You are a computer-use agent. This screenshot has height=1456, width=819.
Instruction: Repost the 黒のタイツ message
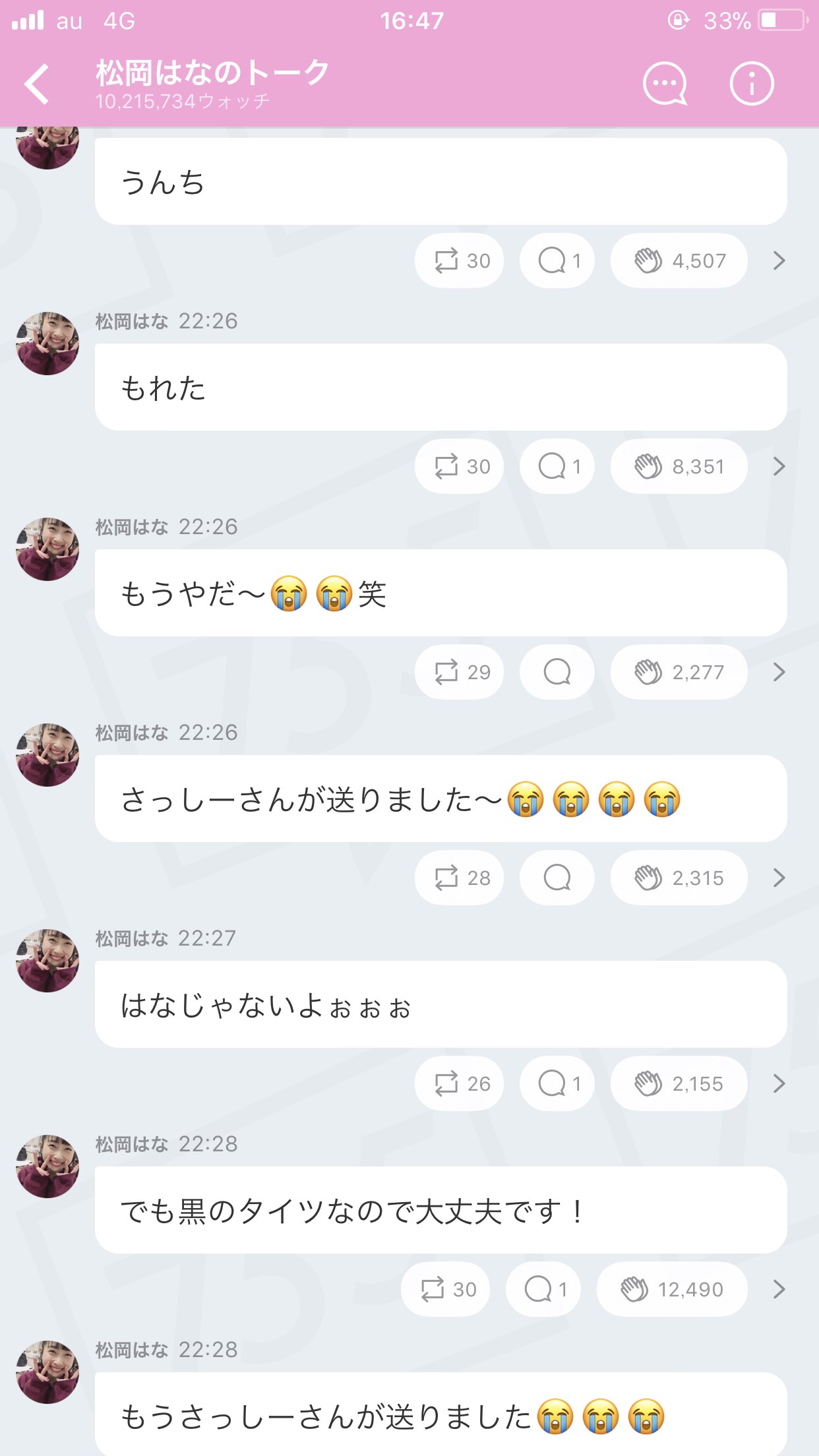click(x=446, y=1289)
